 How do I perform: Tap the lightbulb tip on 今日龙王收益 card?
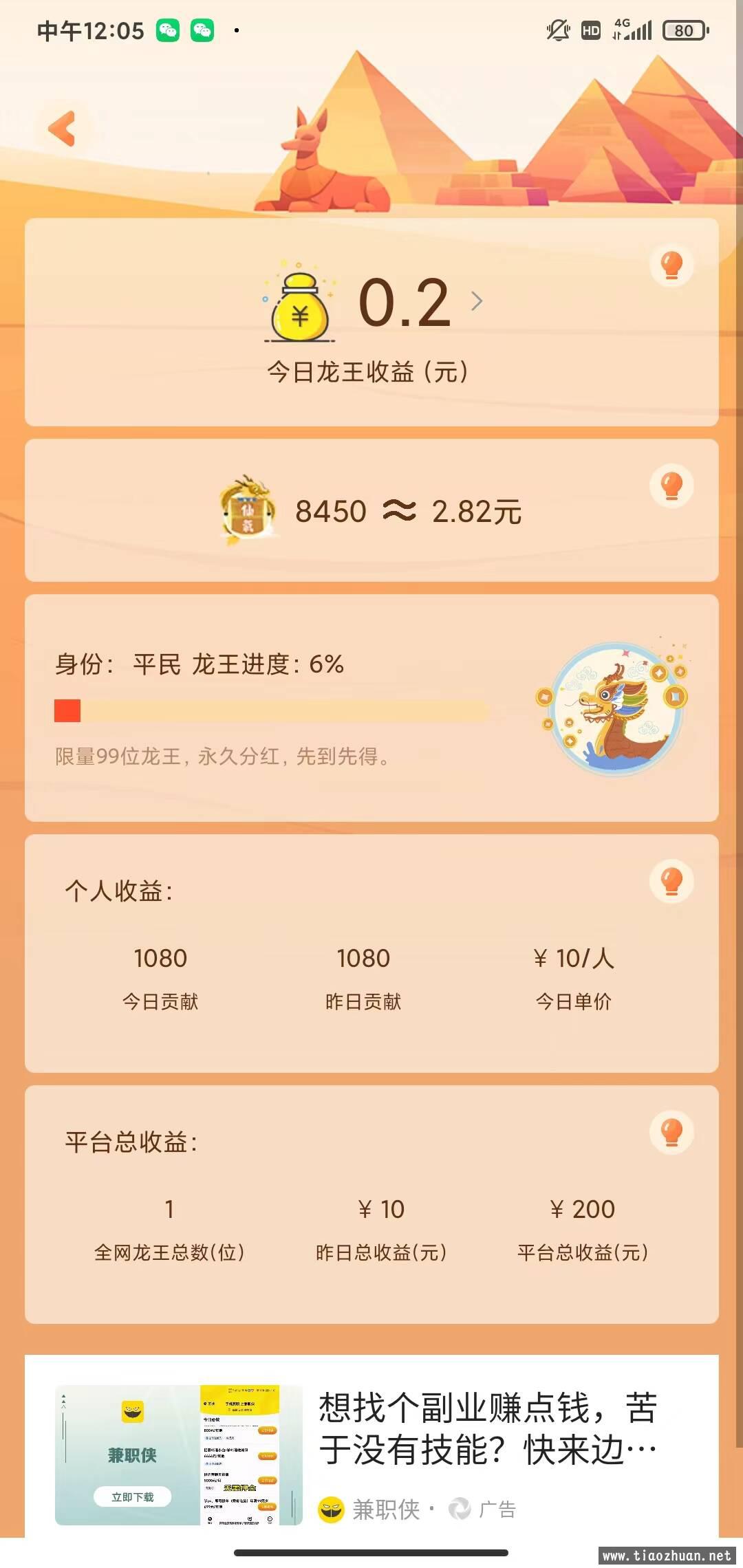[671, 265]
